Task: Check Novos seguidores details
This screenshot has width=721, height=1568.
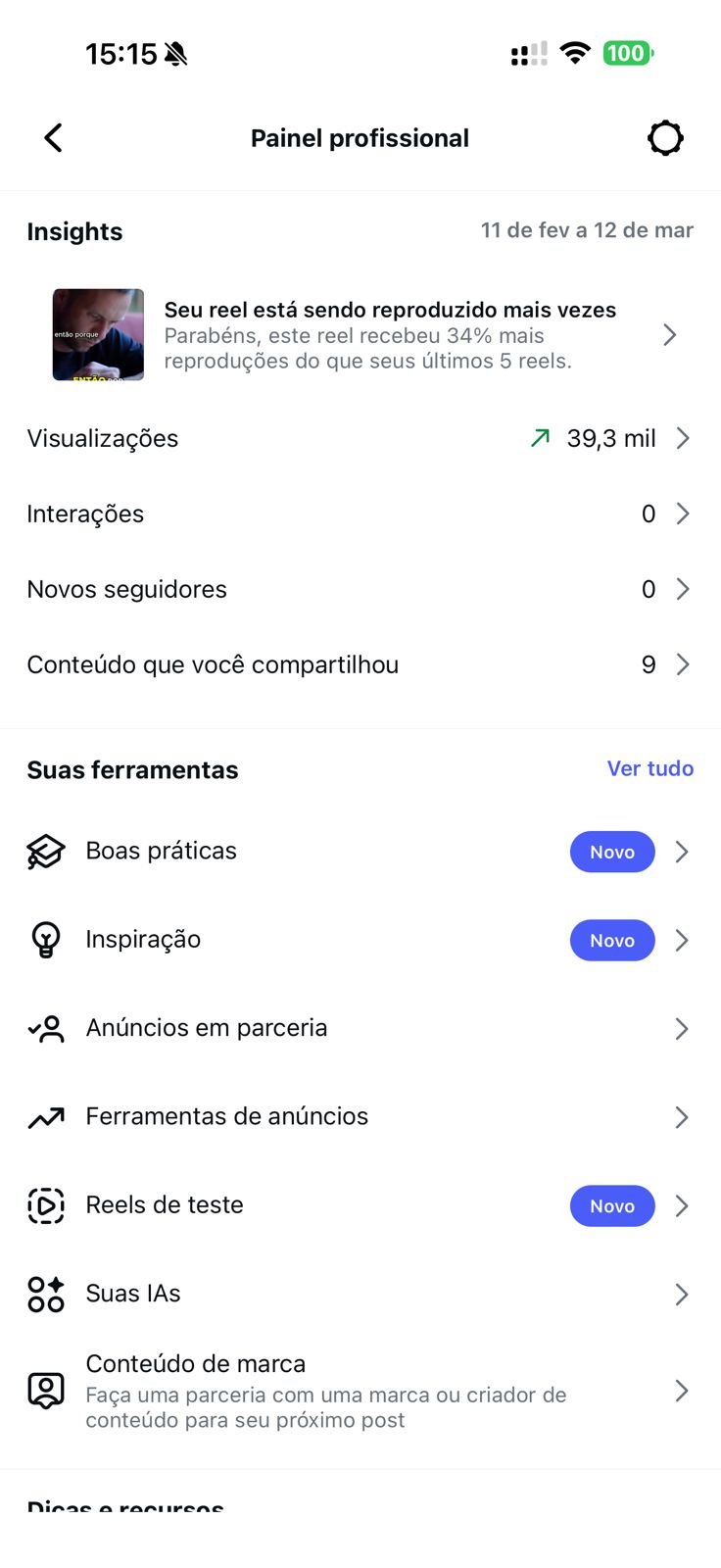Action: coord(360,589)
